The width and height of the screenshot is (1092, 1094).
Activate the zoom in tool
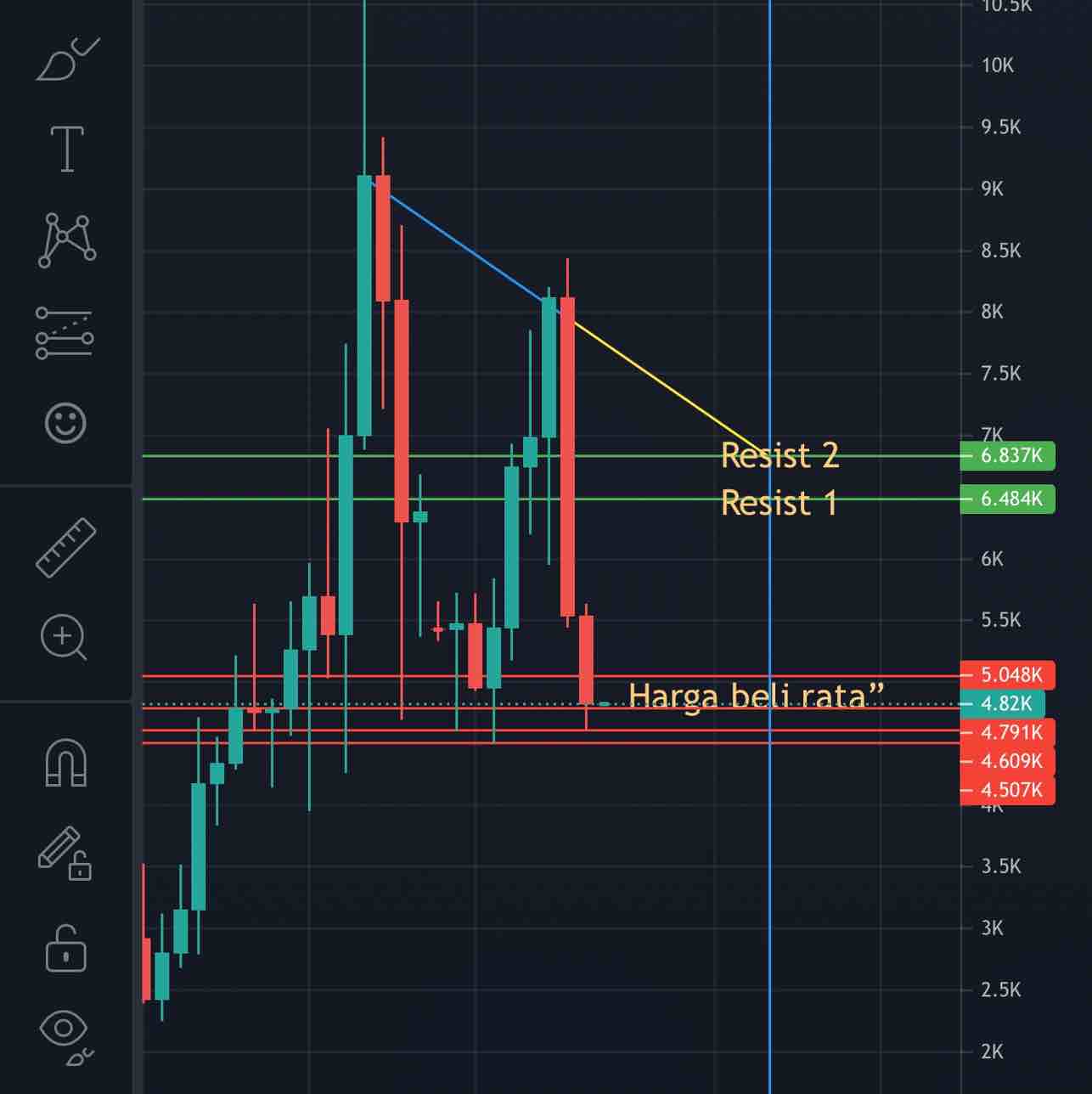(x=64, y=637)
